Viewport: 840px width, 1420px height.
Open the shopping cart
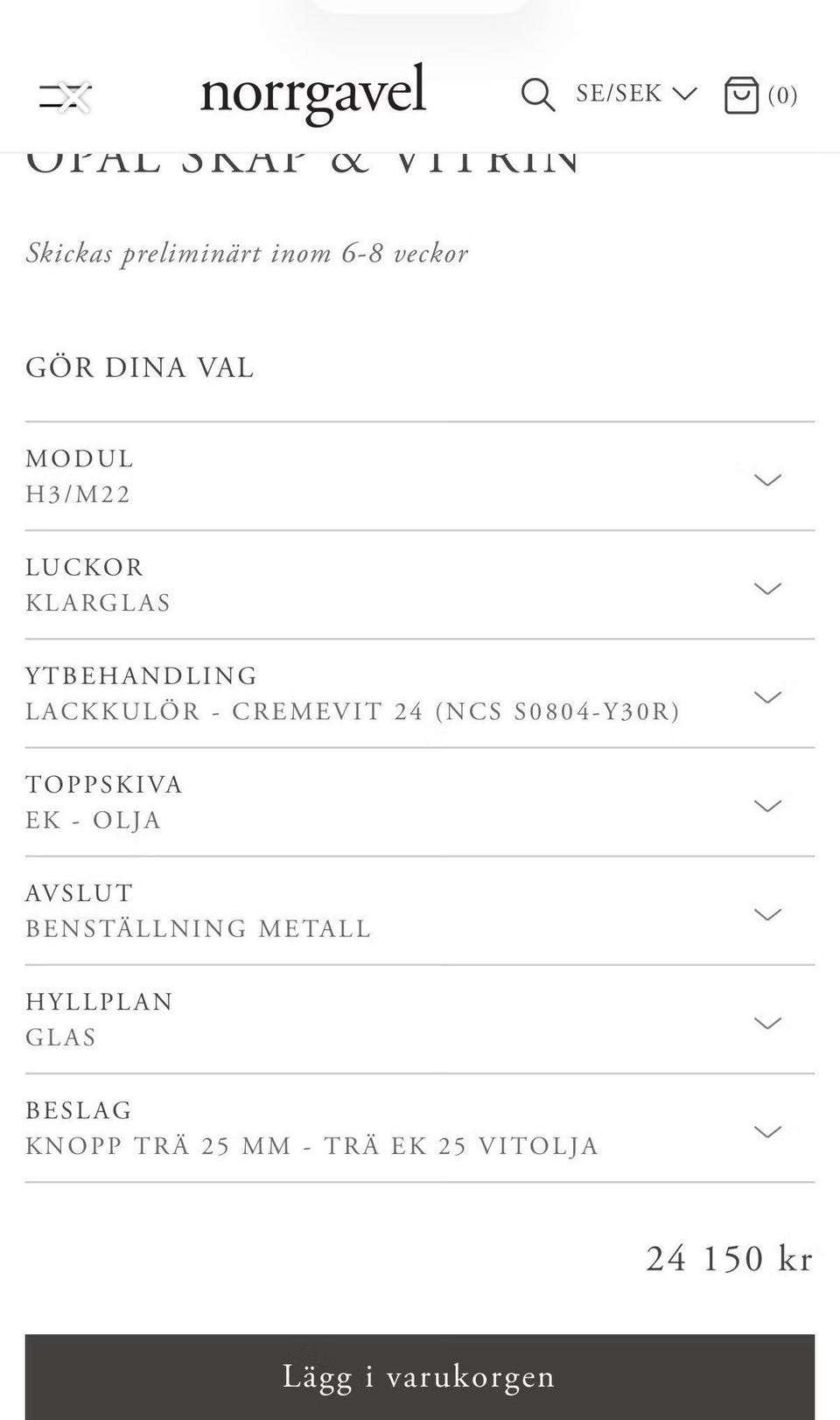coord(760,94)
